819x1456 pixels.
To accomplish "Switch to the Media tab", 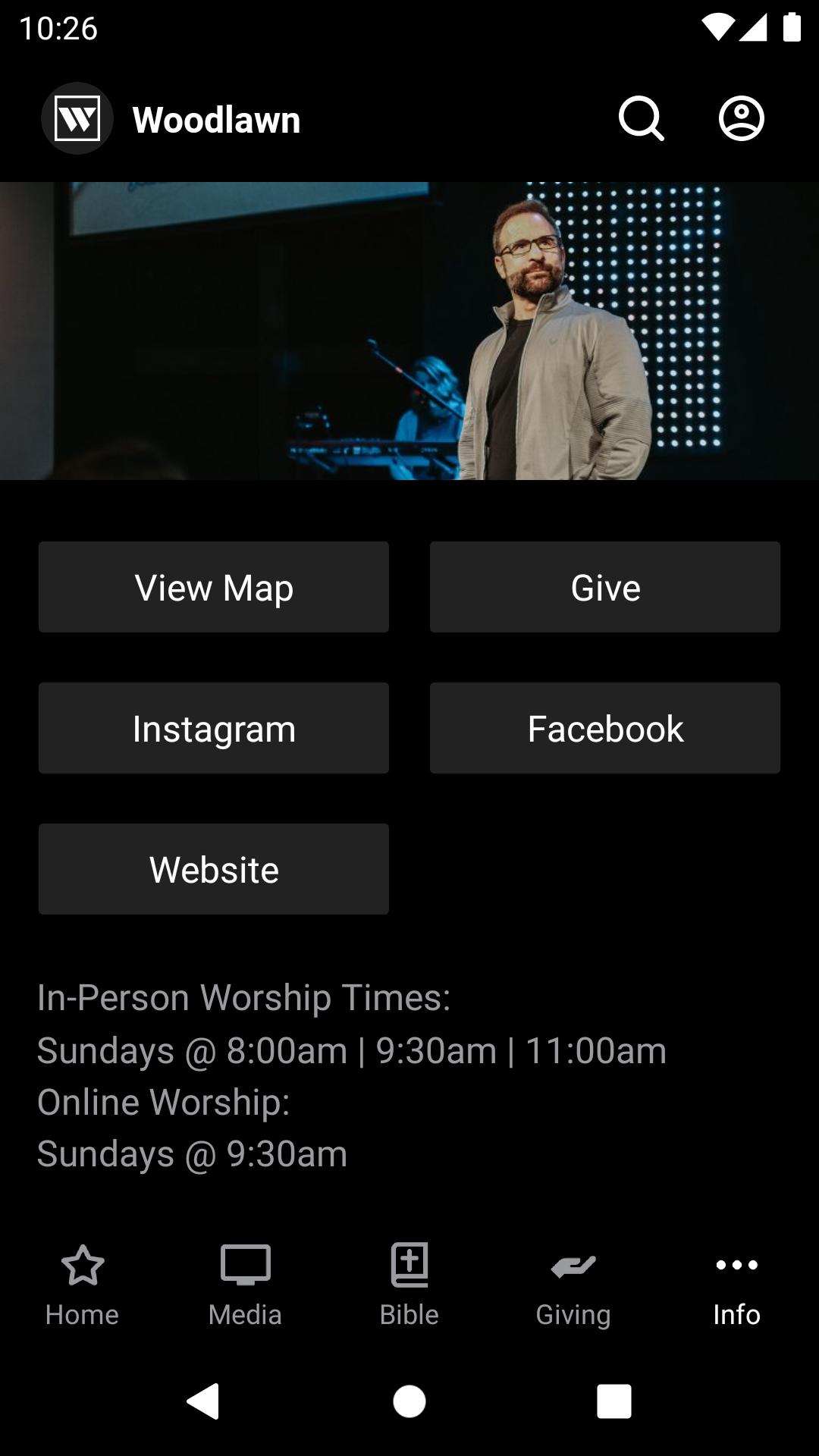I will (x=246, y=1286).
